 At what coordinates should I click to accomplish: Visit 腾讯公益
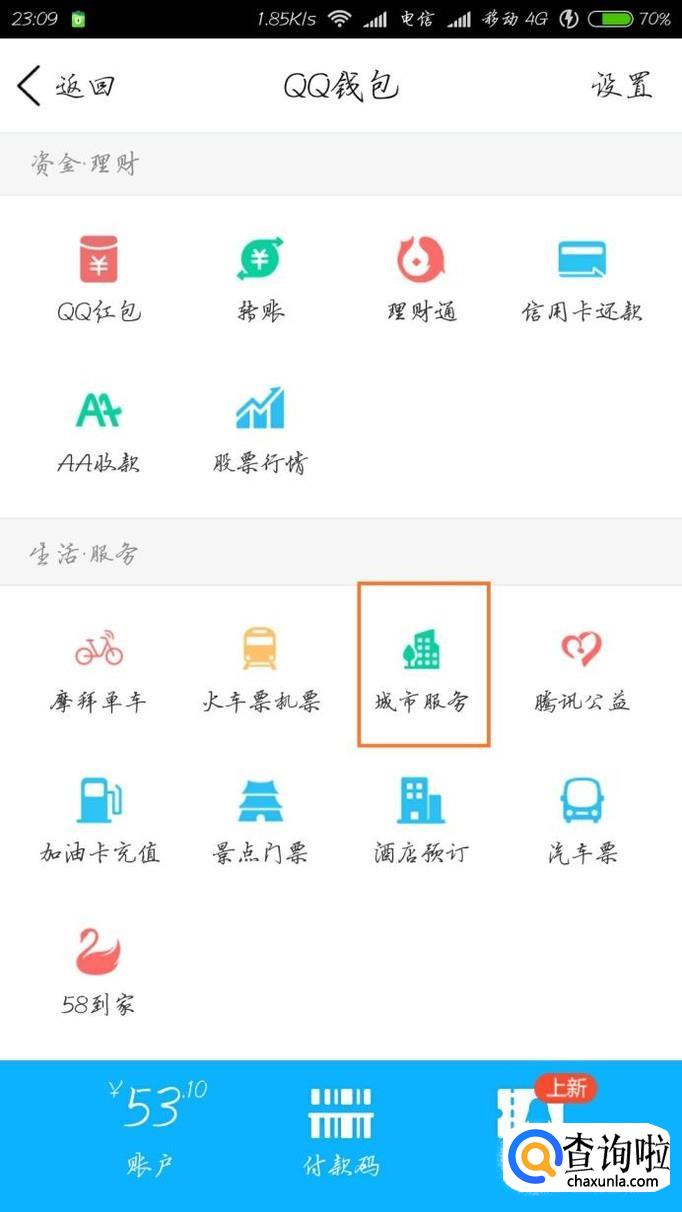(582, 668)
